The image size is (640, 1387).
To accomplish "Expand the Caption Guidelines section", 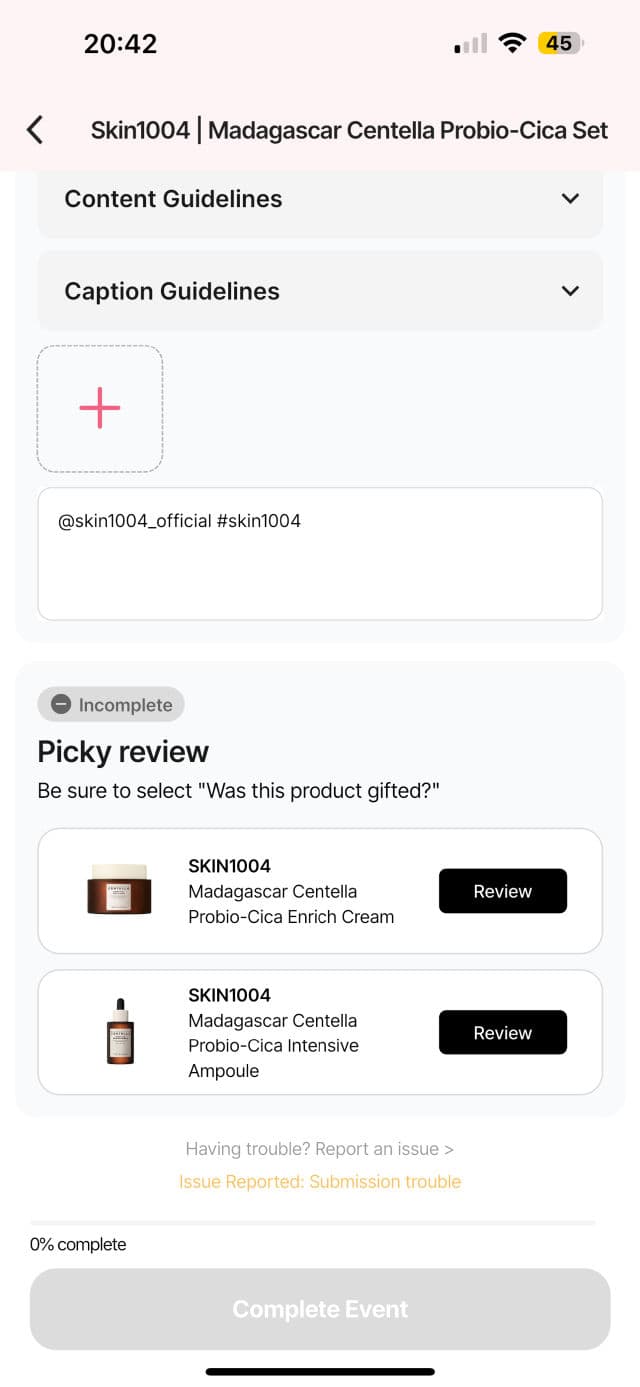I will [320, 291].
